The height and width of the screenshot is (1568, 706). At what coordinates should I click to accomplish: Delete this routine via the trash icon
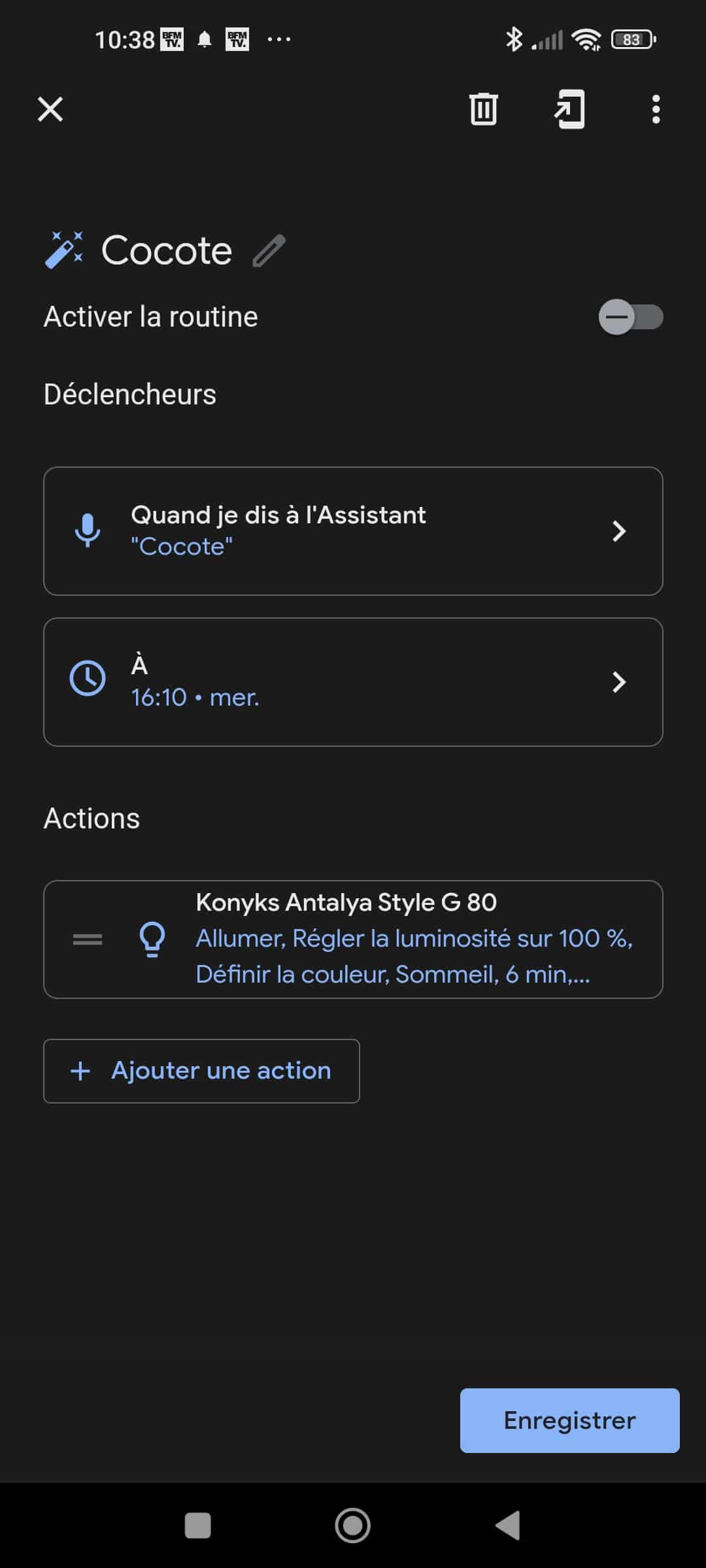pyautogui.click(x=484, y=109)
